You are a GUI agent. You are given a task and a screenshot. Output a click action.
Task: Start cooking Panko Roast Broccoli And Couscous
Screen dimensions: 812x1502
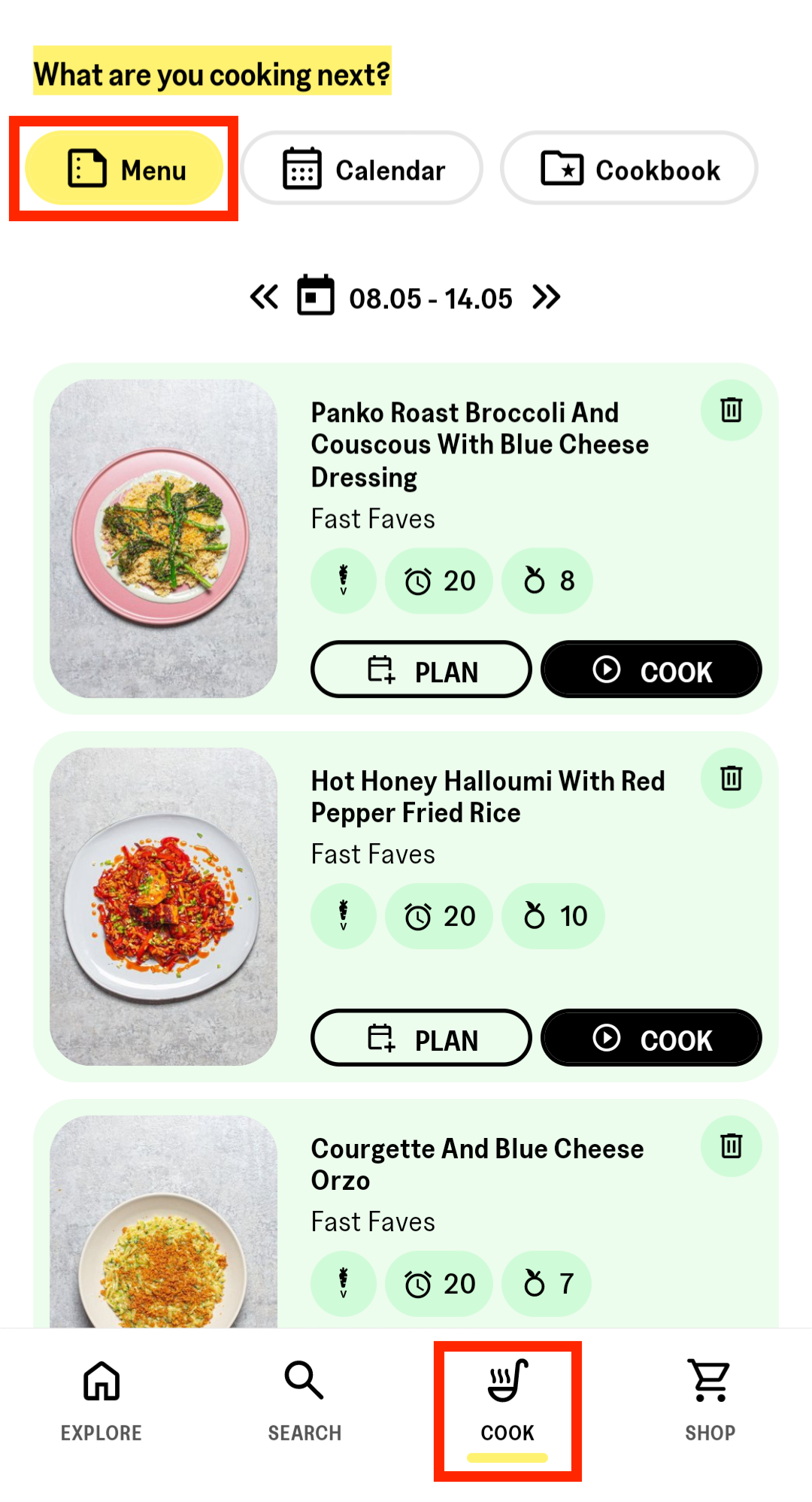click(651, 669)
